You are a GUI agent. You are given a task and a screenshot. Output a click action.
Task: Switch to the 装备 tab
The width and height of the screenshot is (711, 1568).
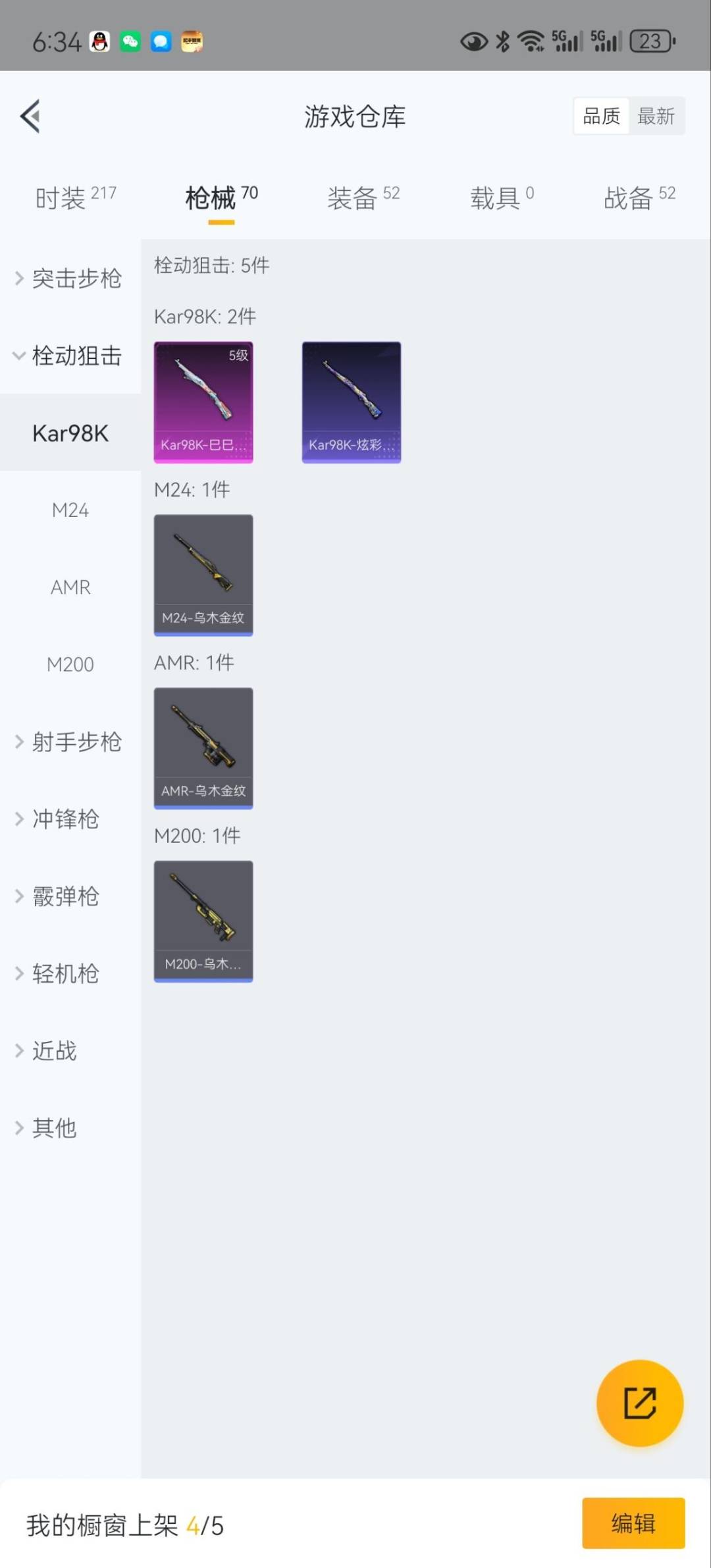coord(363,198)
